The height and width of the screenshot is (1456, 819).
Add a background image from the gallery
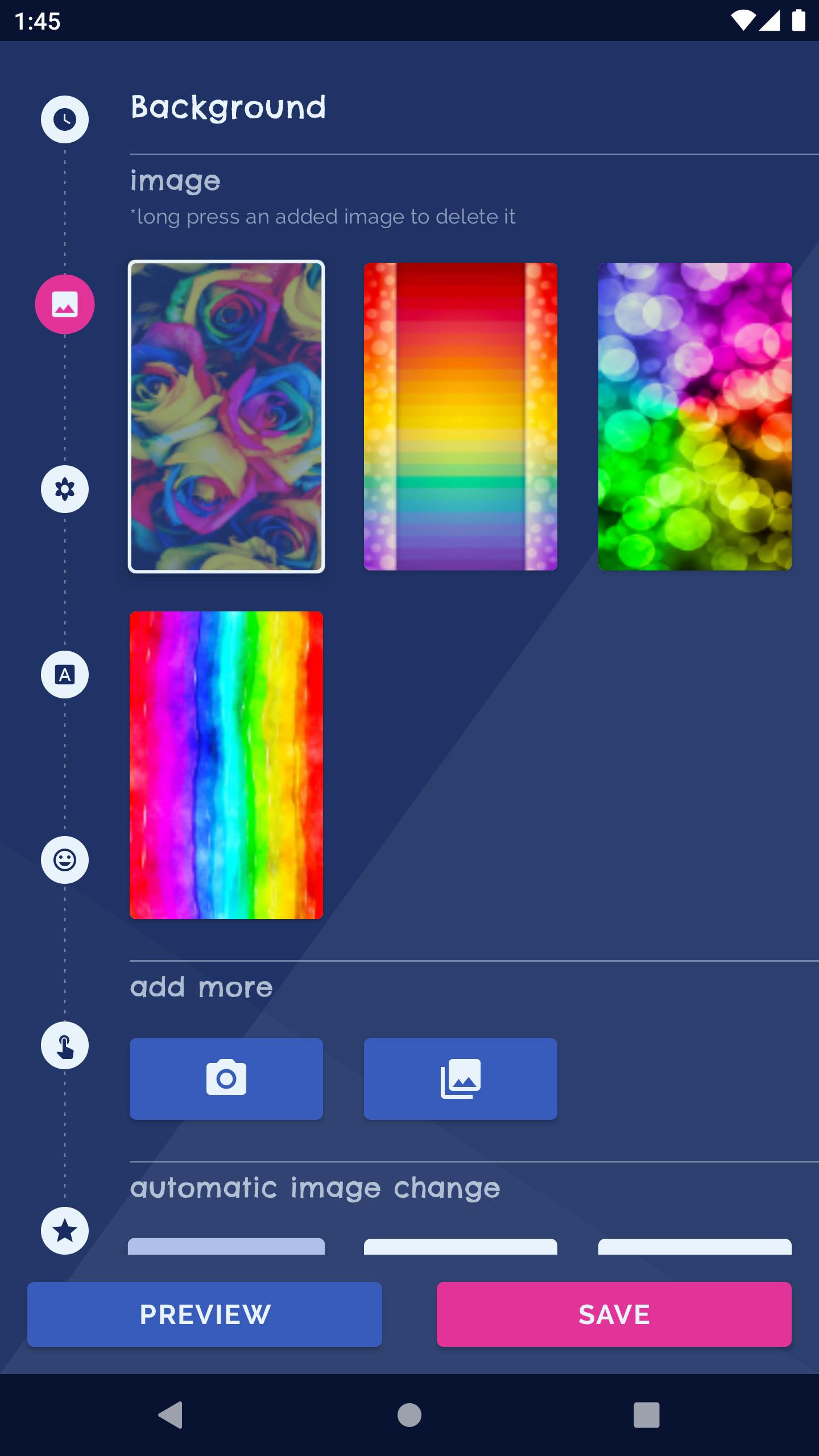click(x=461, y=1079)
